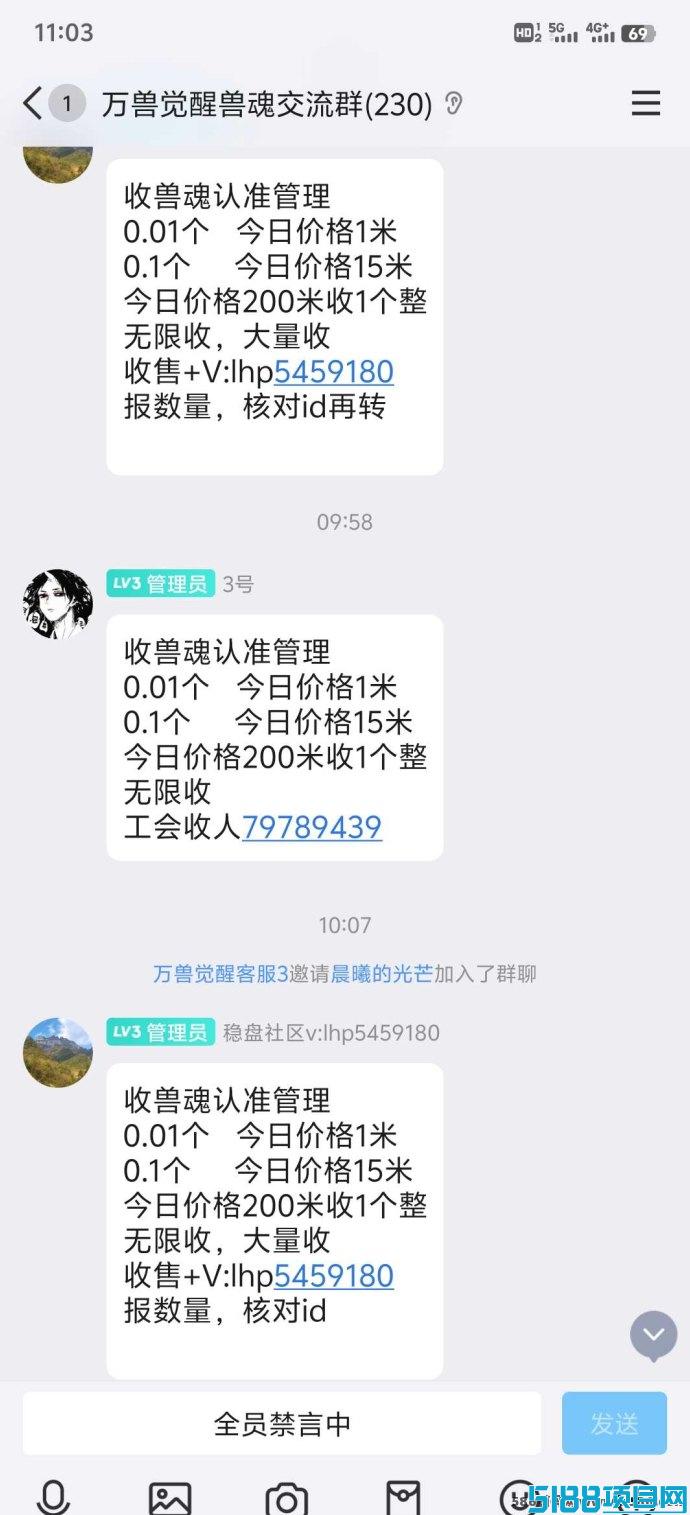Open the photo gallery picker
The image size is (690, 1515).
170,1497
